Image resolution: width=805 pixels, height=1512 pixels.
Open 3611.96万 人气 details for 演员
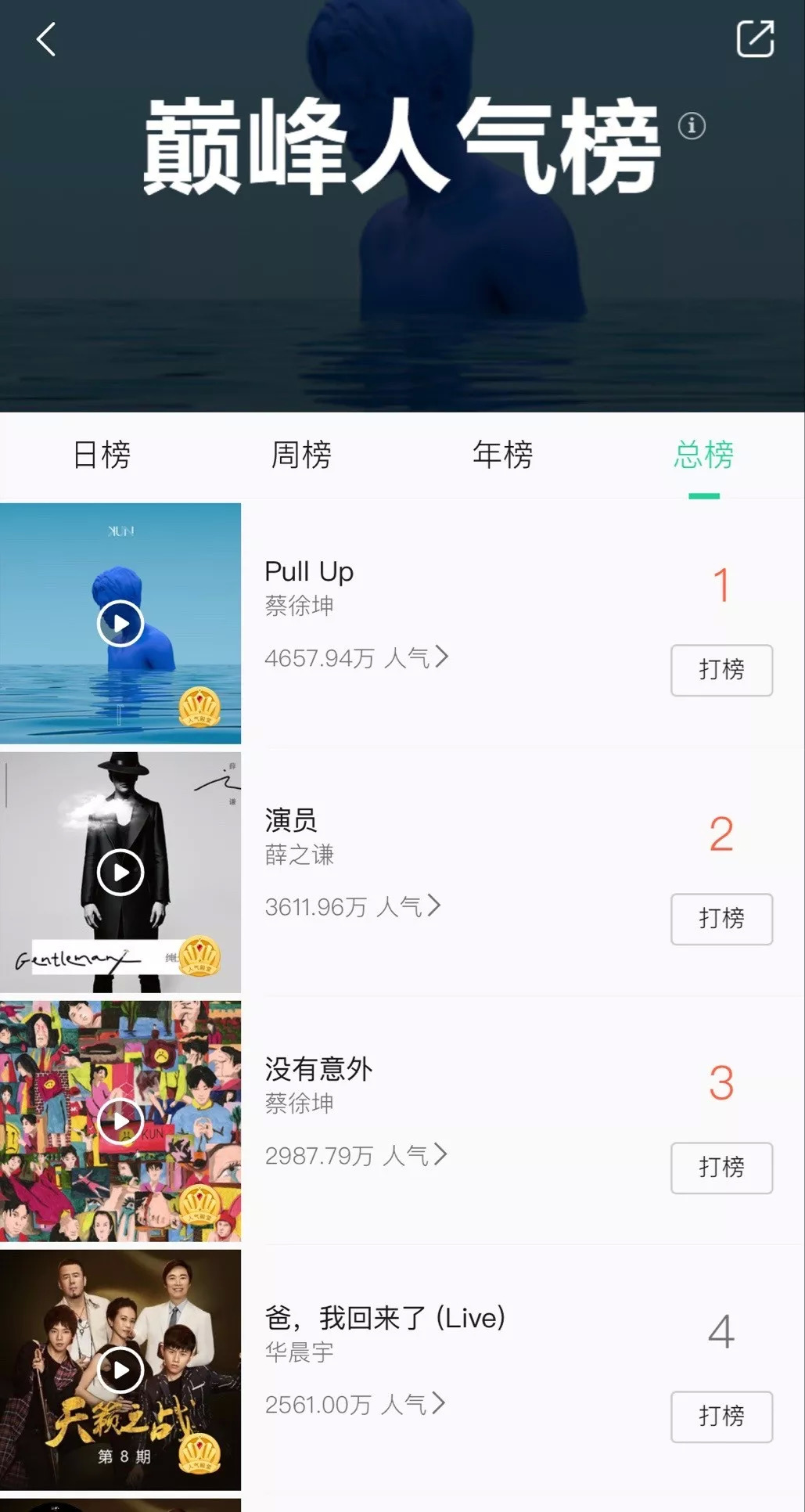pyautogui.click(x=352, y=906)
